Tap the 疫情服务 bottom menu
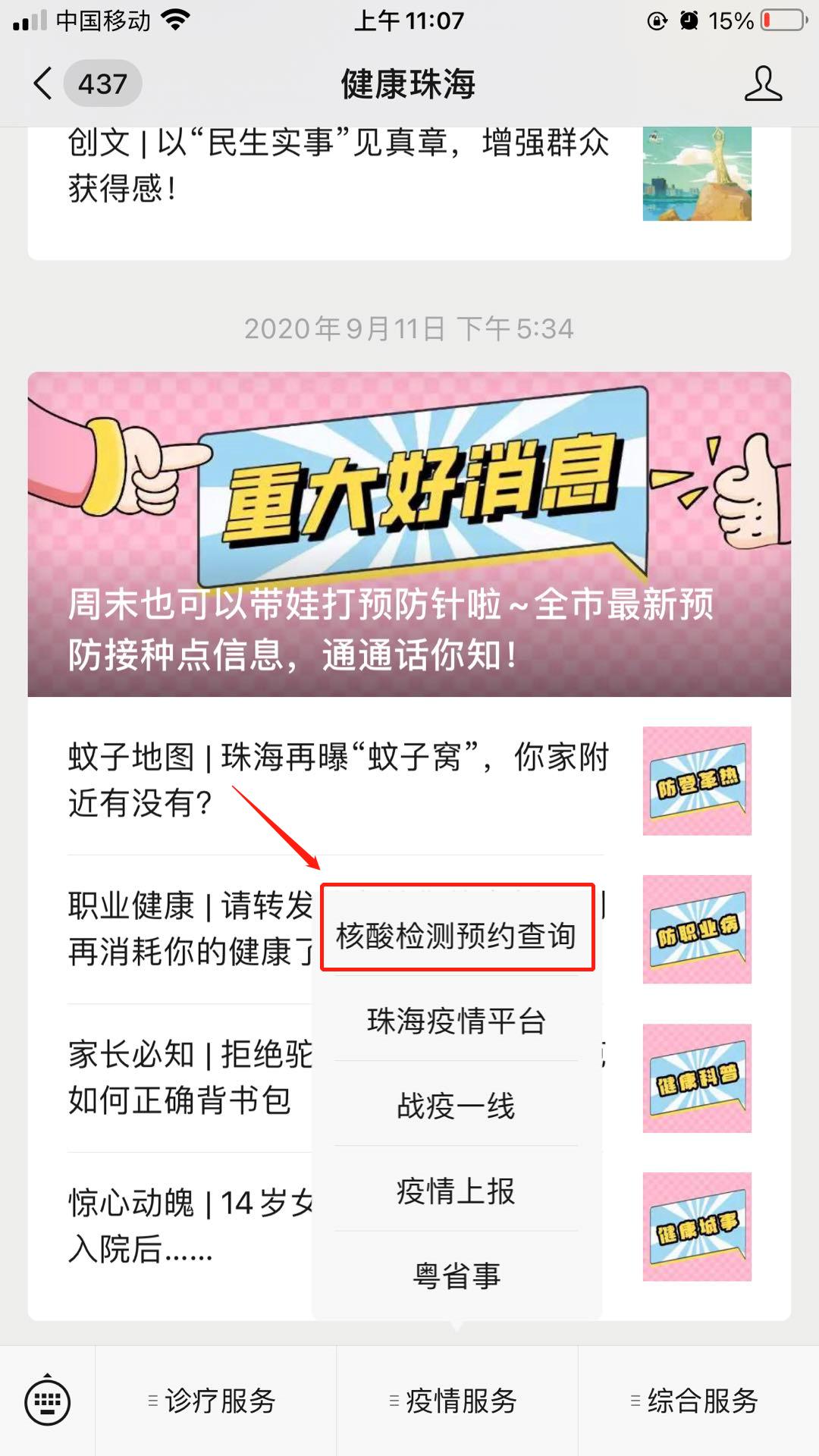This screenshot has width=819, height=1456. [457, 1401]
